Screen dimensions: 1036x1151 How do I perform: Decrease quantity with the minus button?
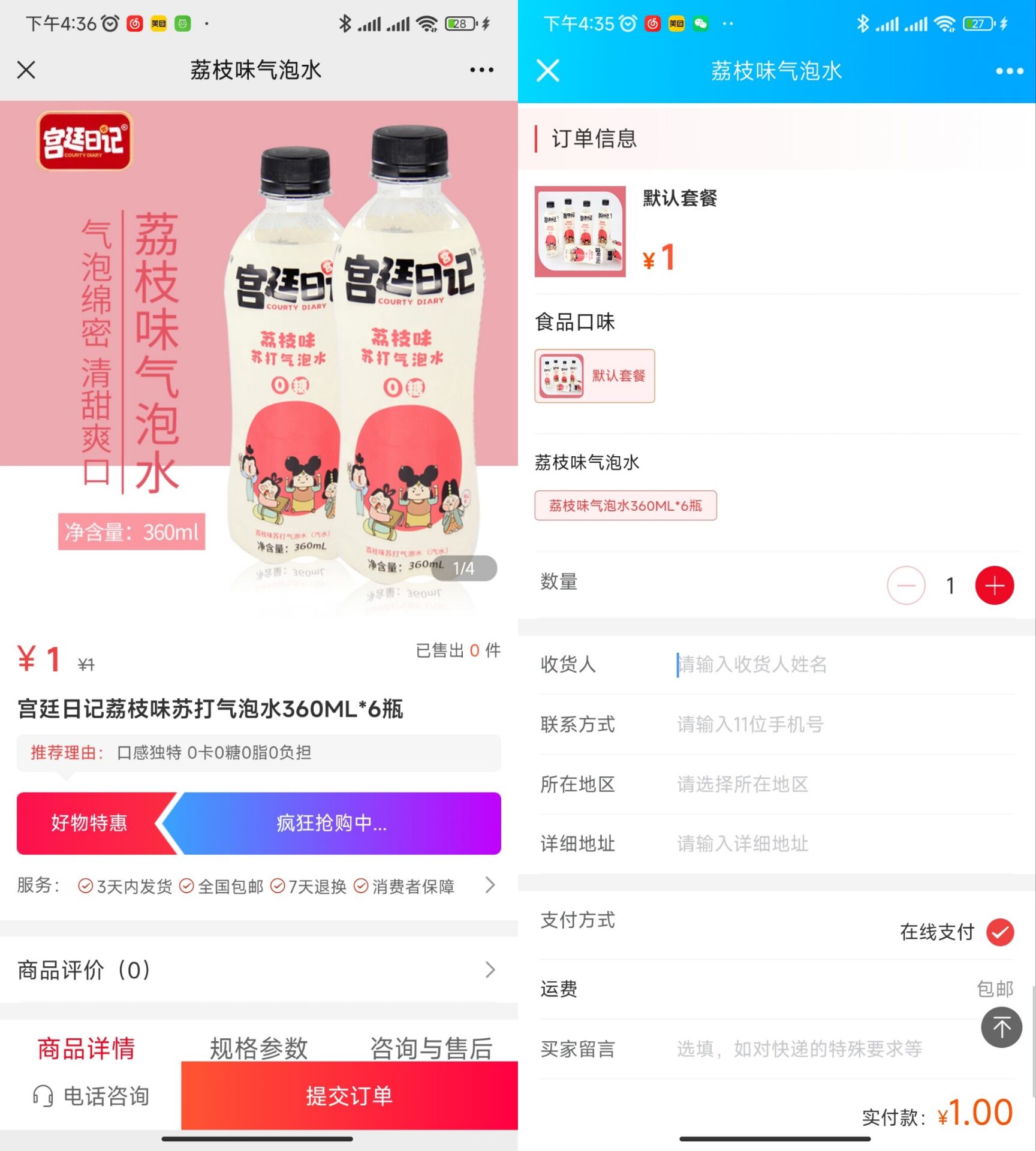coord(906,585)
